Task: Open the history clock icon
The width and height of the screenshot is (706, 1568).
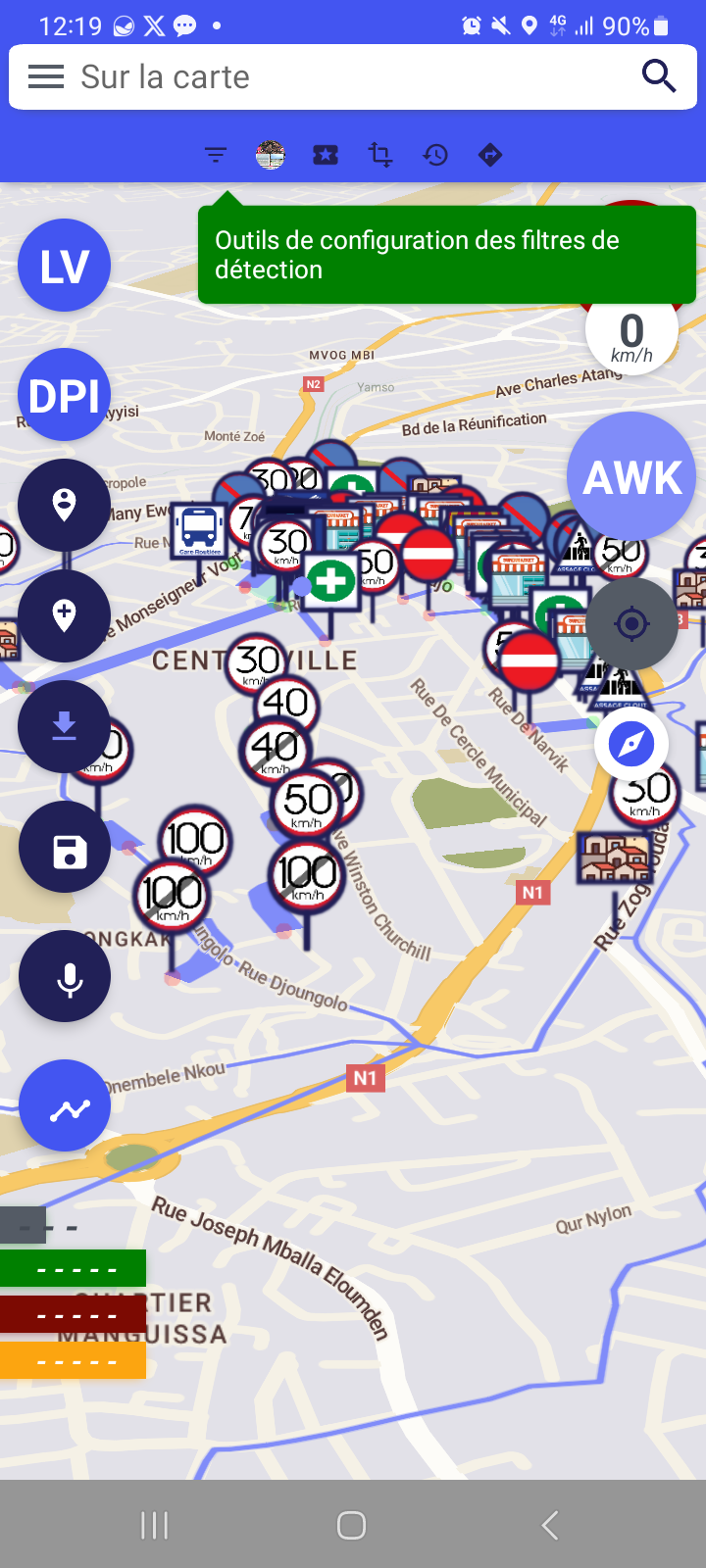Action: click(x=435, y=155)
